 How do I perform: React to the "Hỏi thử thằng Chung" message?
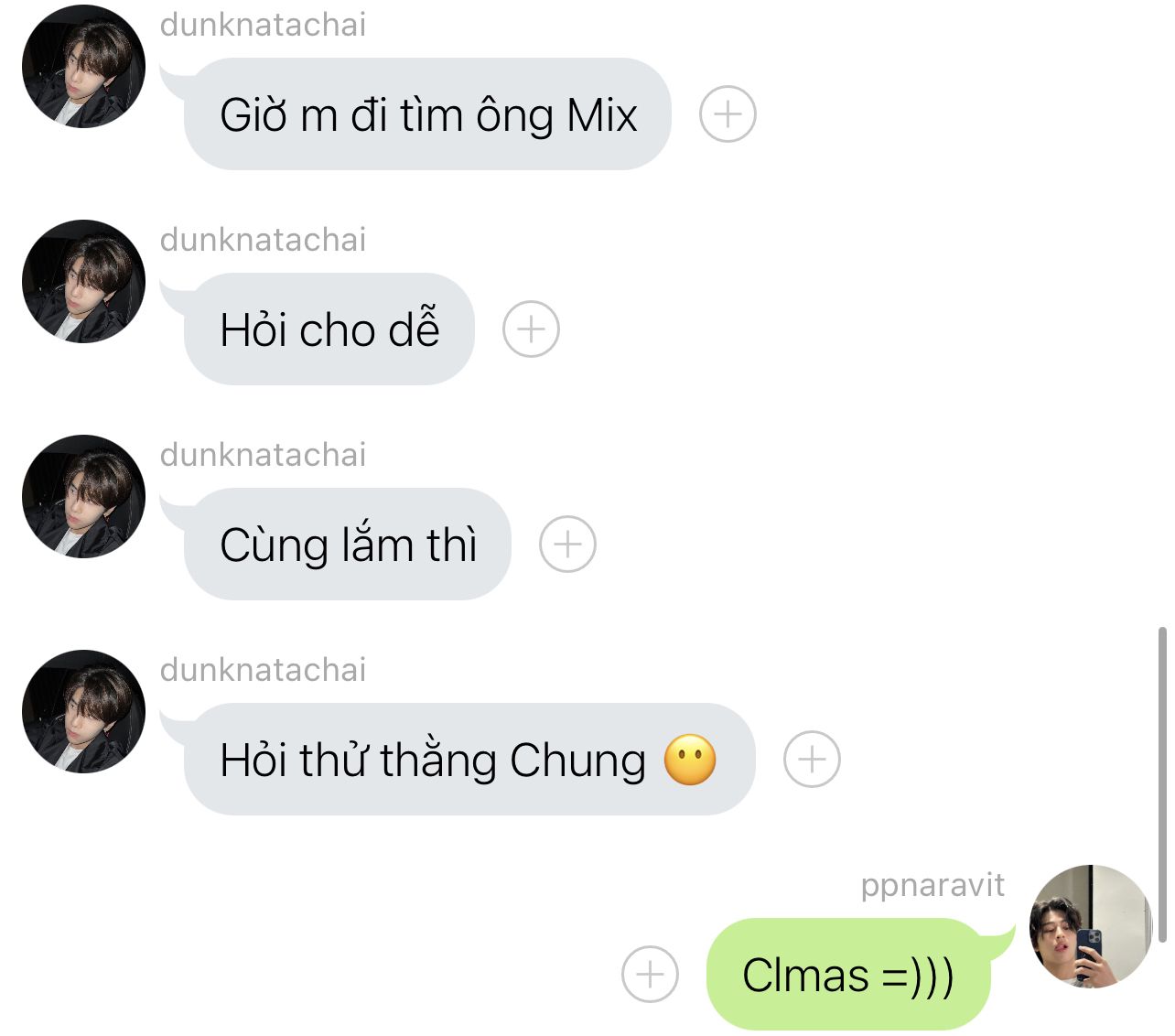coord(812,760)
